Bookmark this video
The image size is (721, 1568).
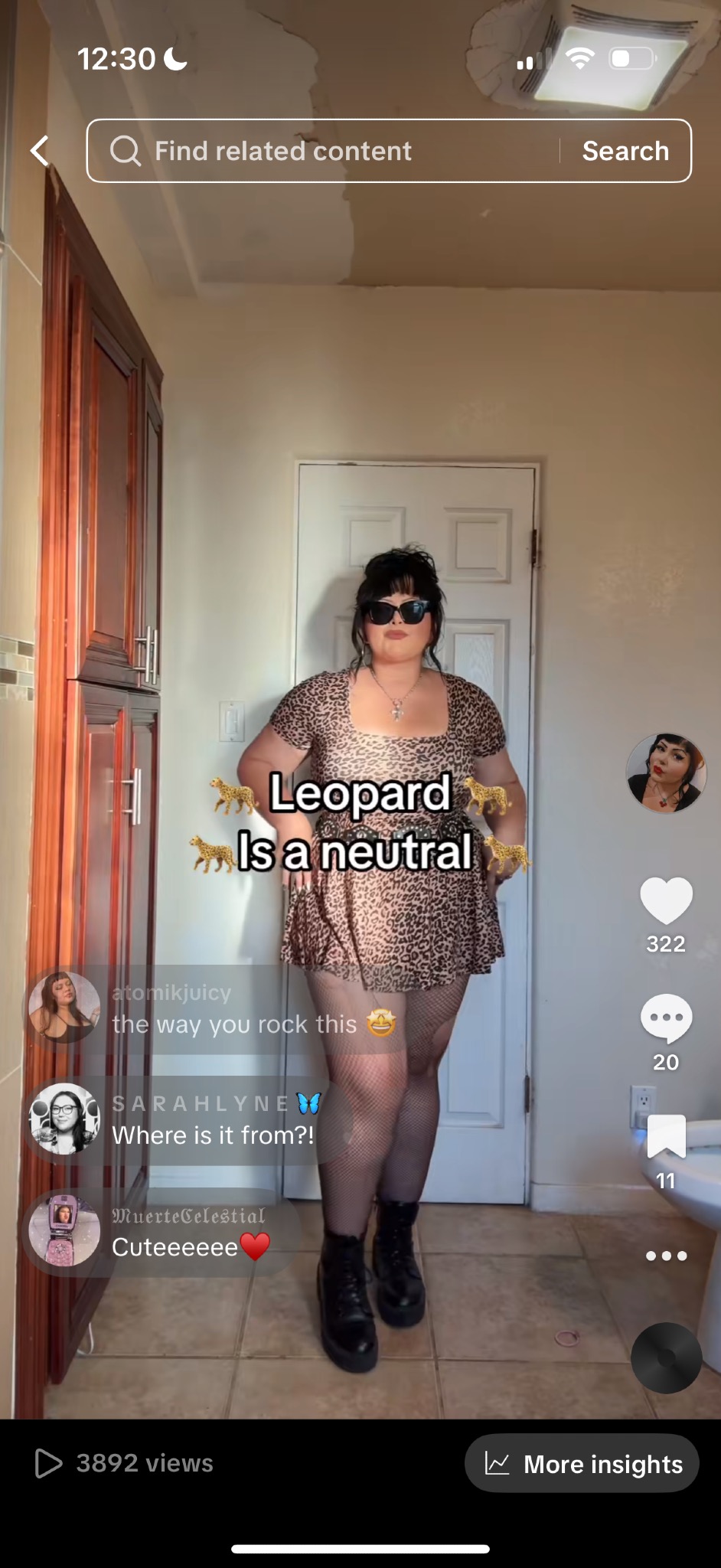pyautogui.click(x=666, y=1137)
